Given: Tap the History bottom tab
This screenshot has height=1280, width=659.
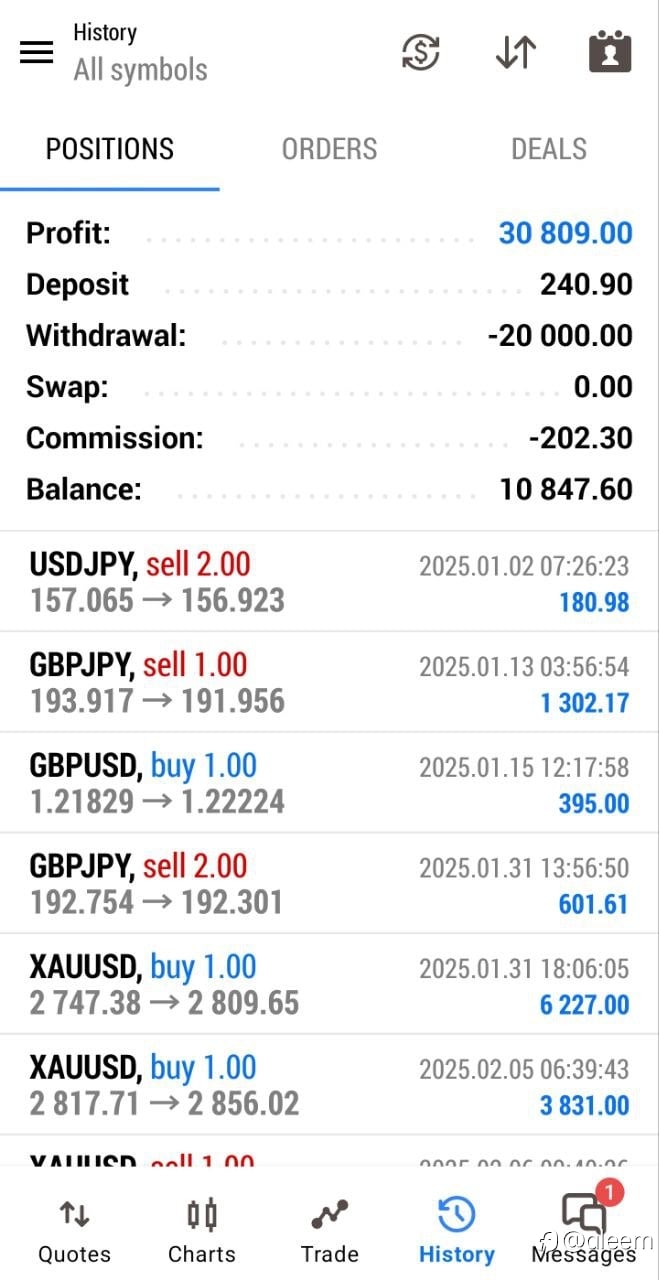Looking at the screenshot, I should pos(456,1231).
